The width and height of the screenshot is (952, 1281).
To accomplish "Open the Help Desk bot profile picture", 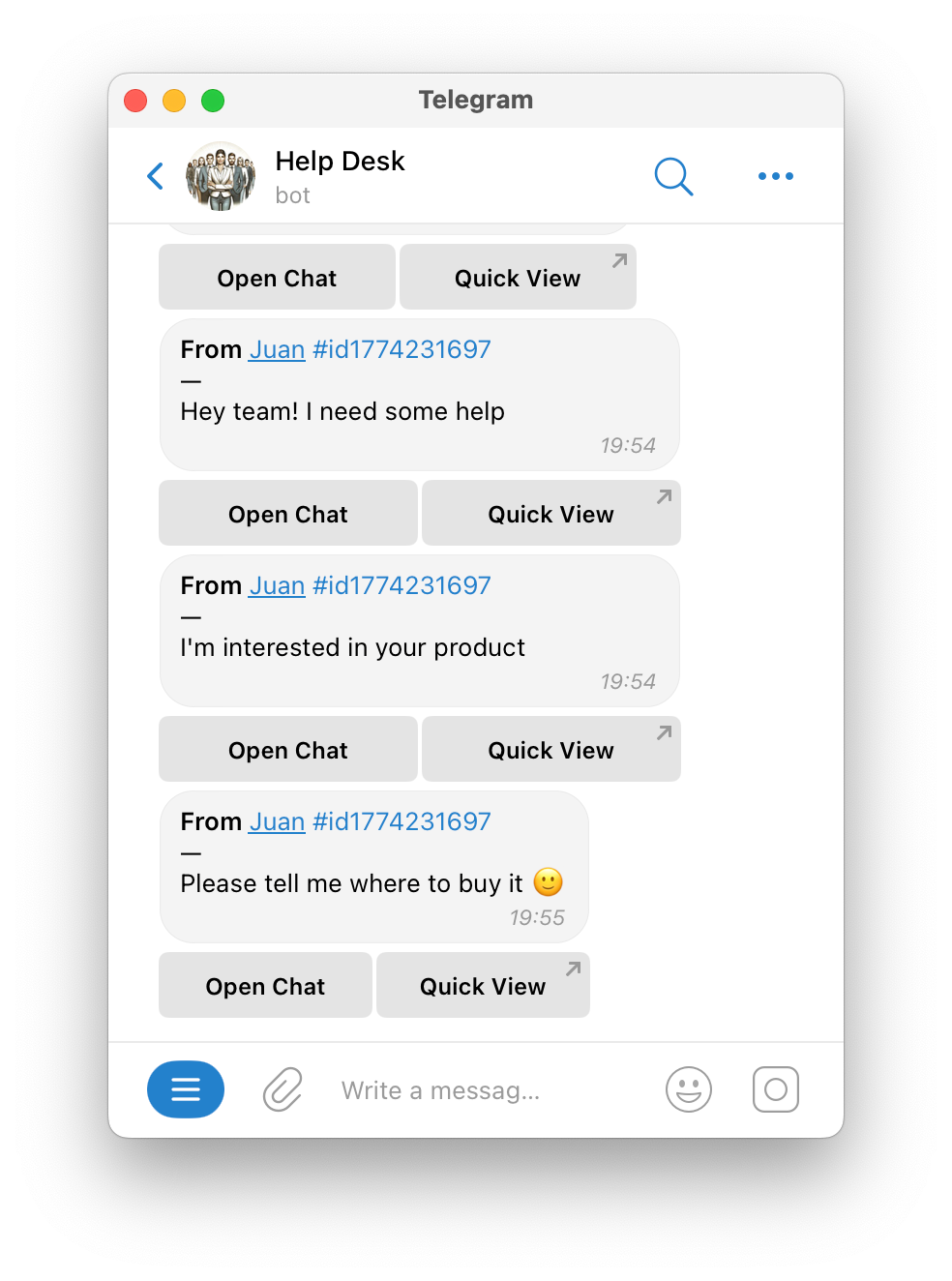I will click(221, 176).
